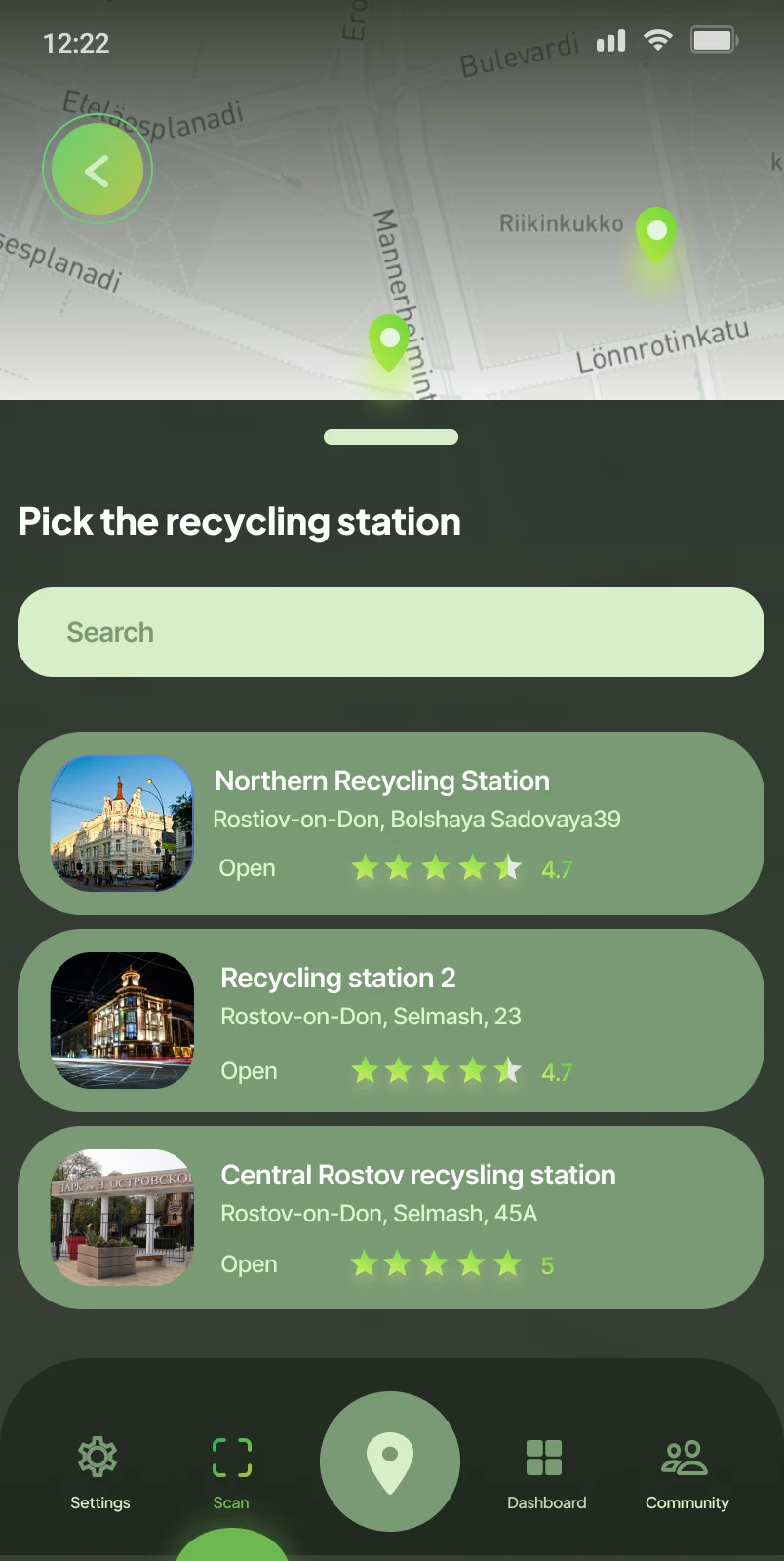
Task: Switch to the Scan tab
Action: click(x=232, y=1473)
